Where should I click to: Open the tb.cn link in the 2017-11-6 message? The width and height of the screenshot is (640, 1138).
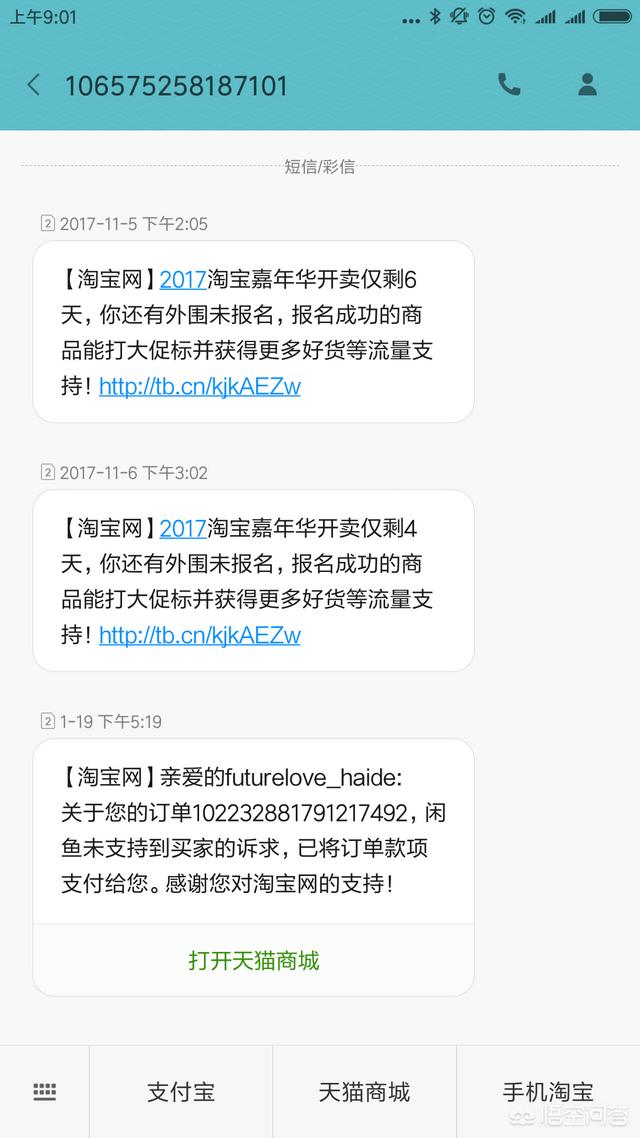pos(200,635)
